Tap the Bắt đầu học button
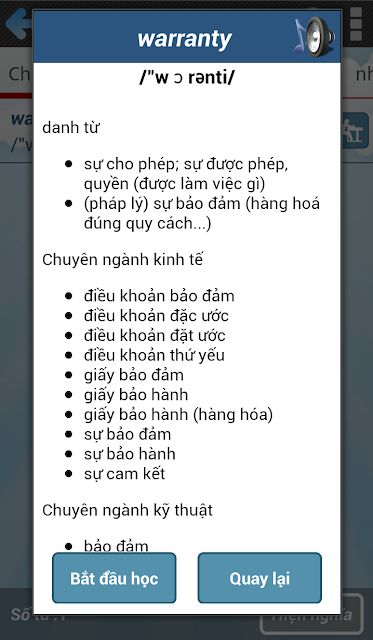Screen dimensions: 373x640 114,578
